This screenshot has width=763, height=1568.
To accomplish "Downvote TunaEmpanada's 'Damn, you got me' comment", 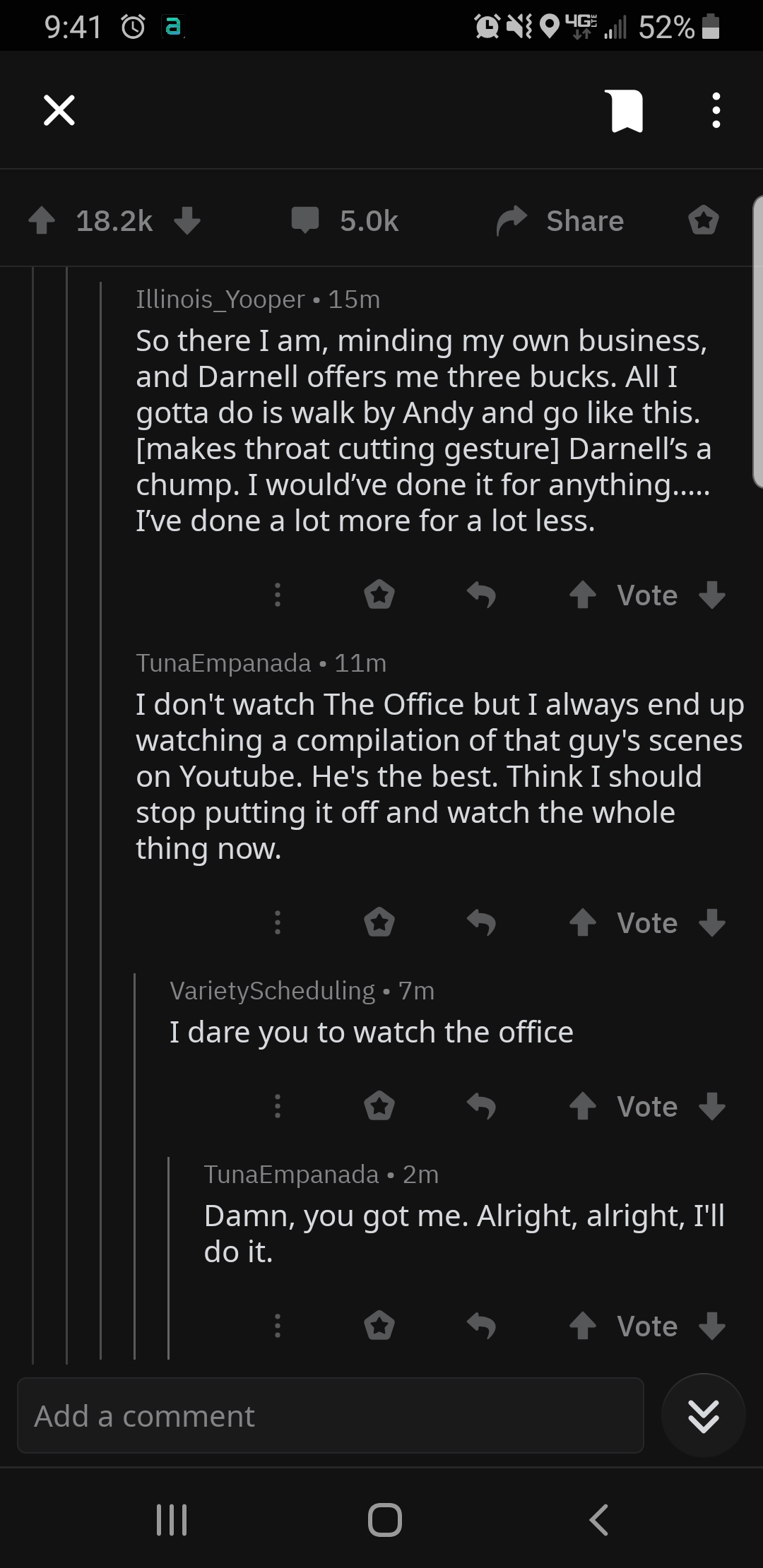I will [x=713, y=1326].
